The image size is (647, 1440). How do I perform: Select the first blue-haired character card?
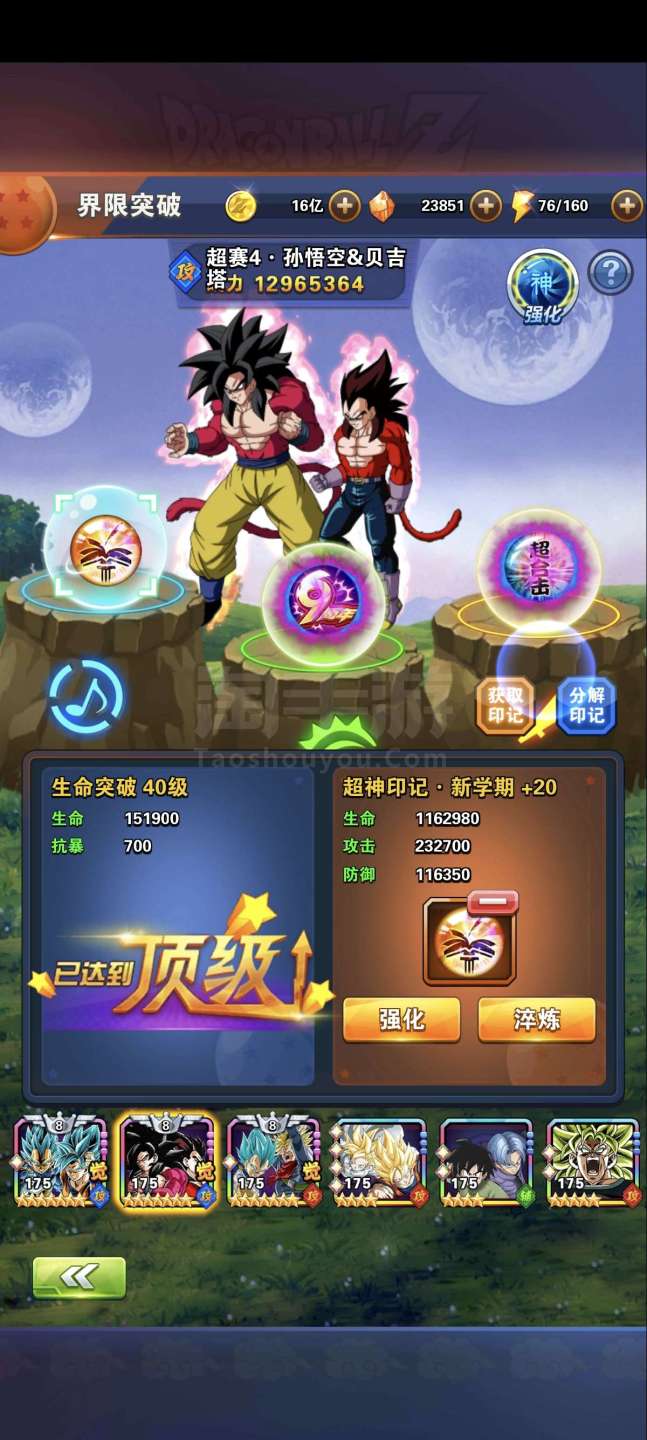(x=60, y=1160)
